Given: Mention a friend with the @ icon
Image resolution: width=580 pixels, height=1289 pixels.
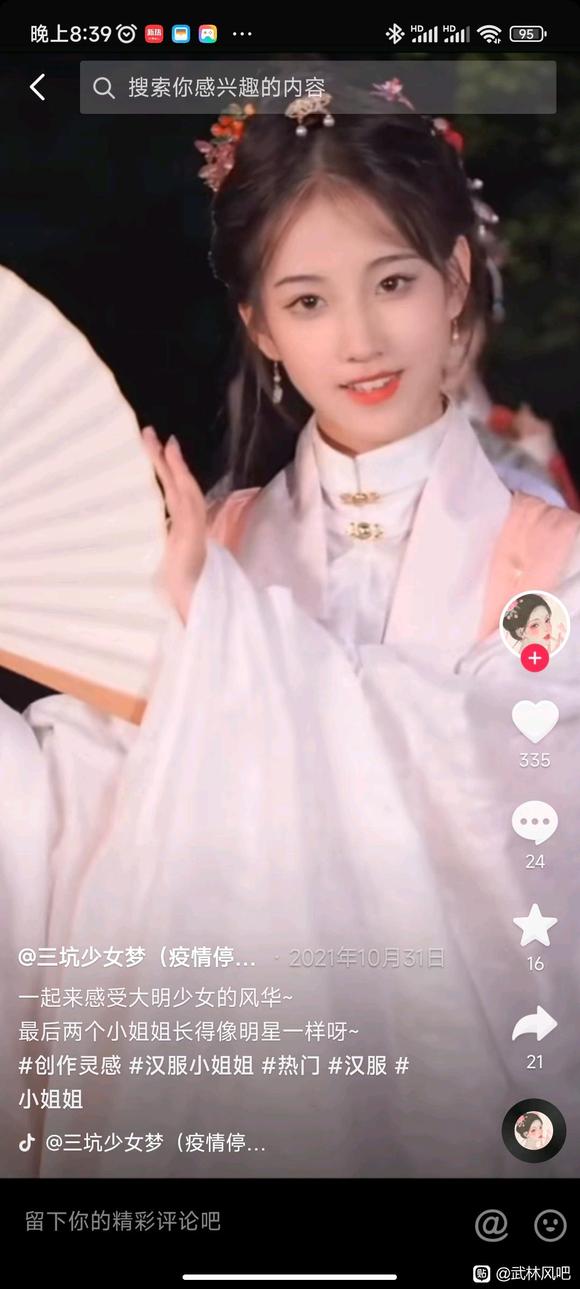Looking at the screenshot, I should [x=491, y=1223].
